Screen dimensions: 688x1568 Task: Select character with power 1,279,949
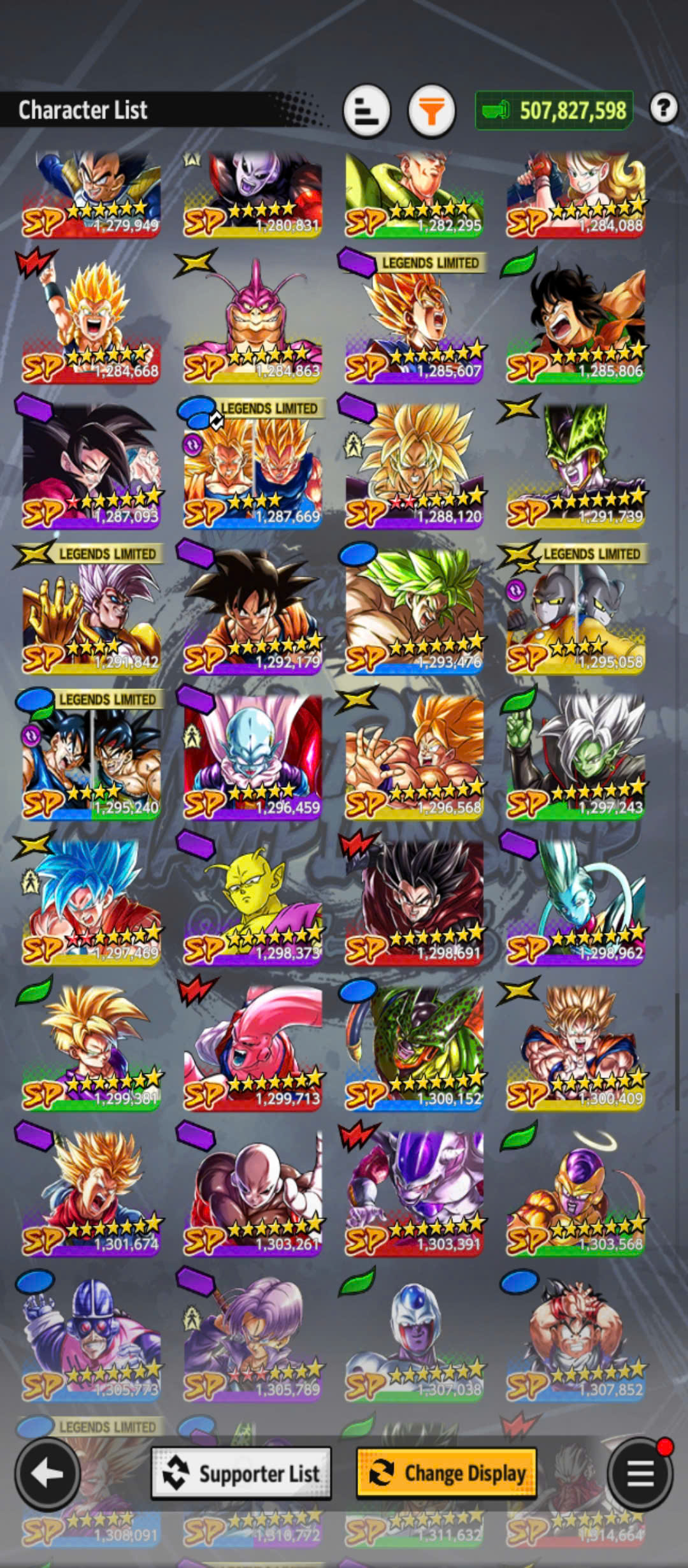[91, 194]
